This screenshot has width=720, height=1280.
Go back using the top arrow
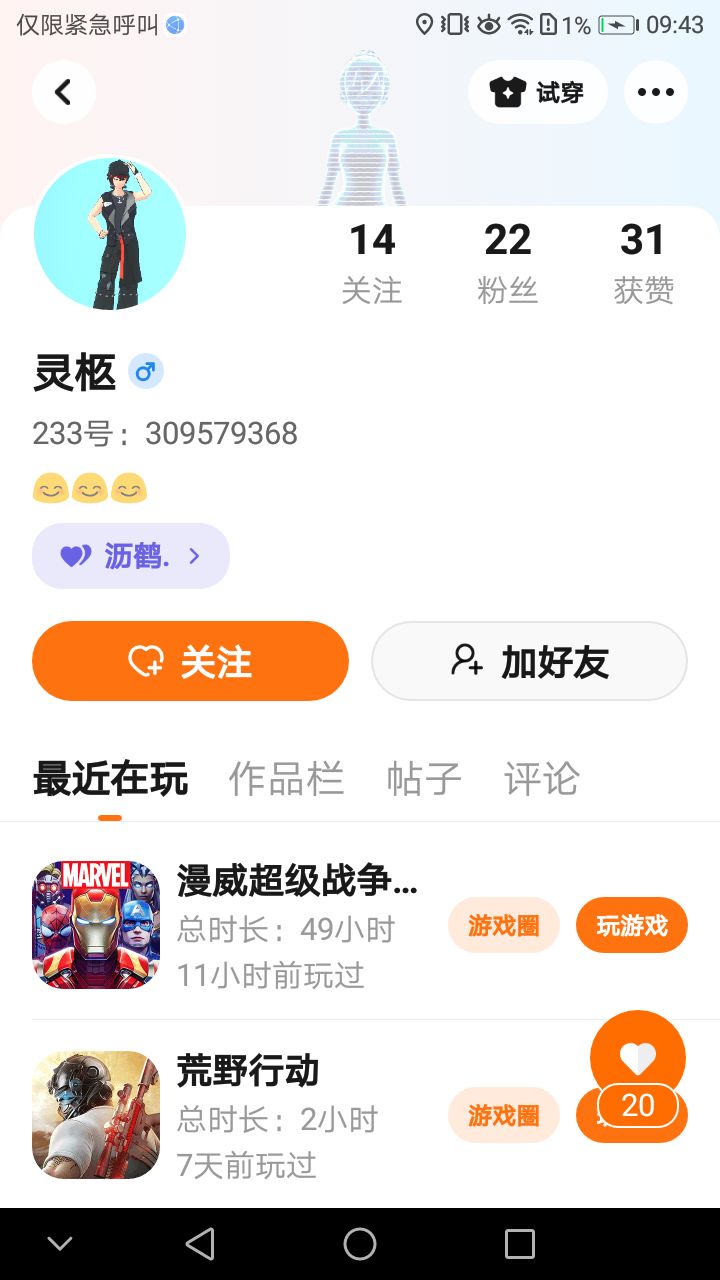tap(63, 92)
